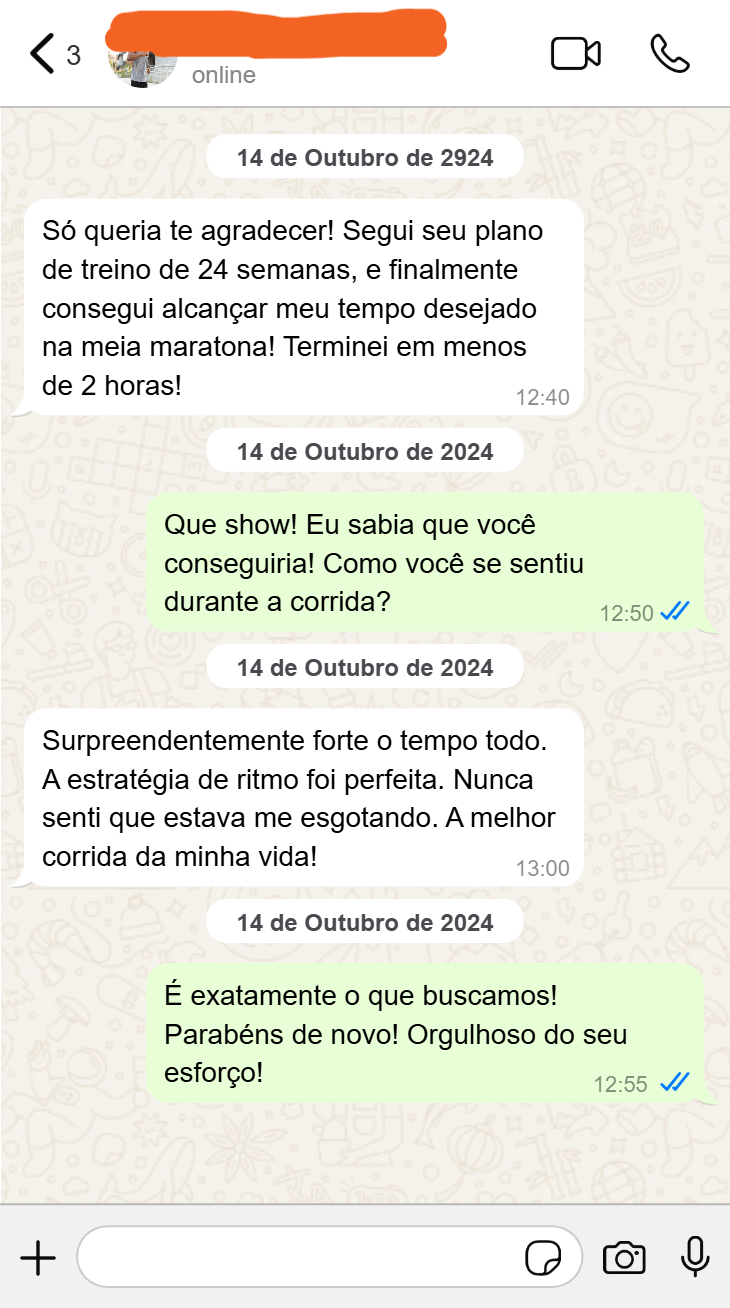
Task: Open the contact's profile picture
Action: click(143, 66)
